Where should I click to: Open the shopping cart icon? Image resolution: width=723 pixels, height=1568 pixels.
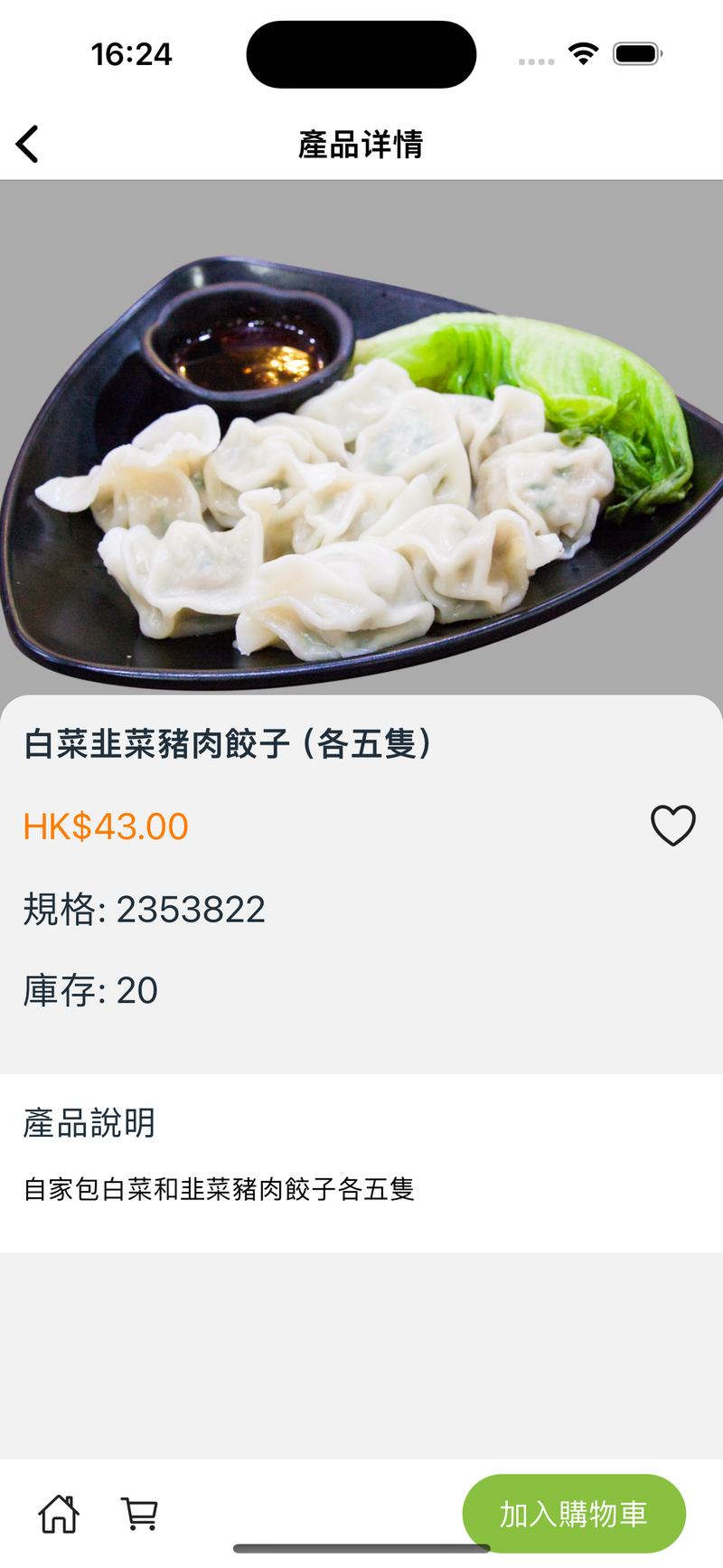(139, 1513)
